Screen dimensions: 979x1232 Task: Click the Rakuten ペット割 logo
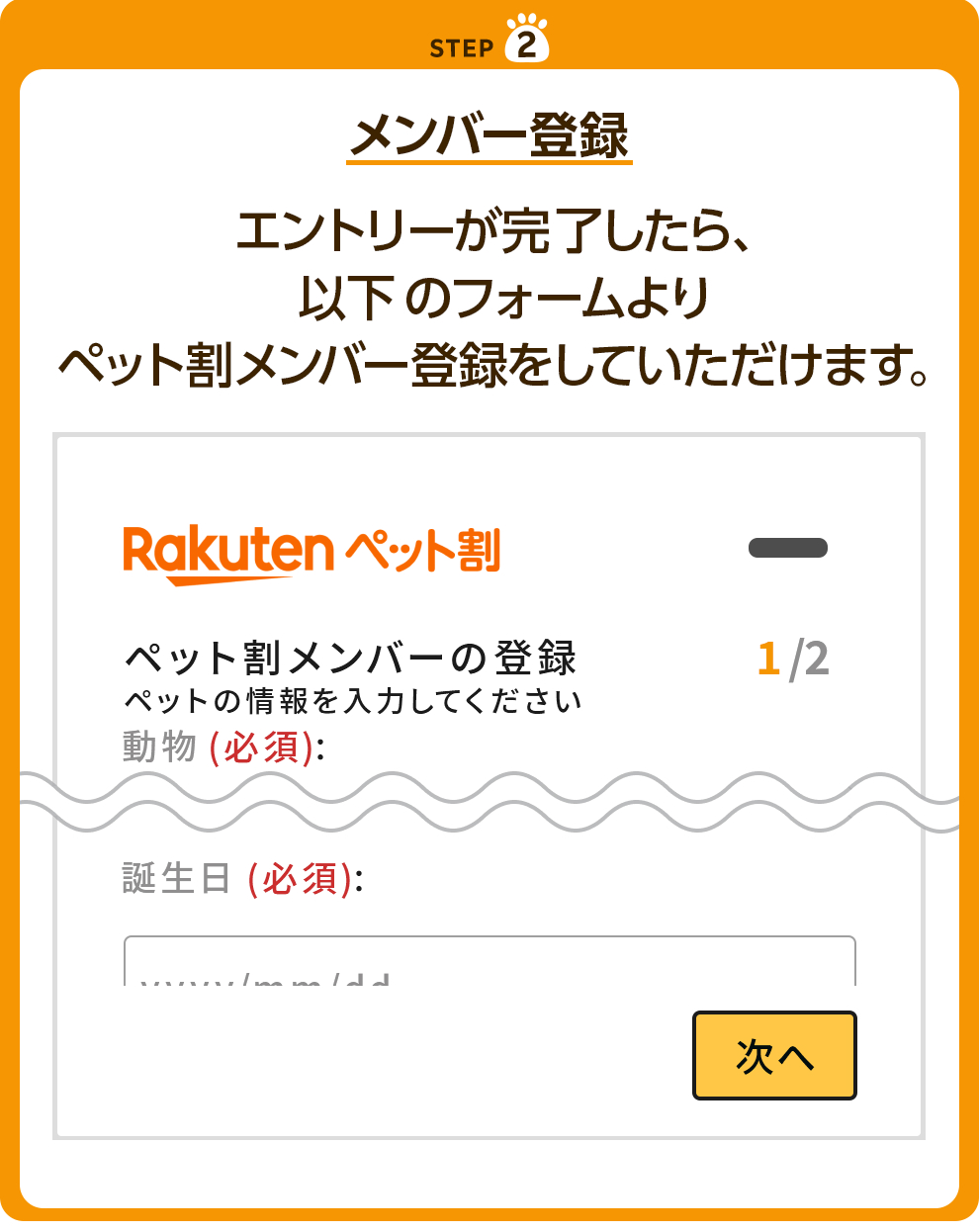coord(311,551)
